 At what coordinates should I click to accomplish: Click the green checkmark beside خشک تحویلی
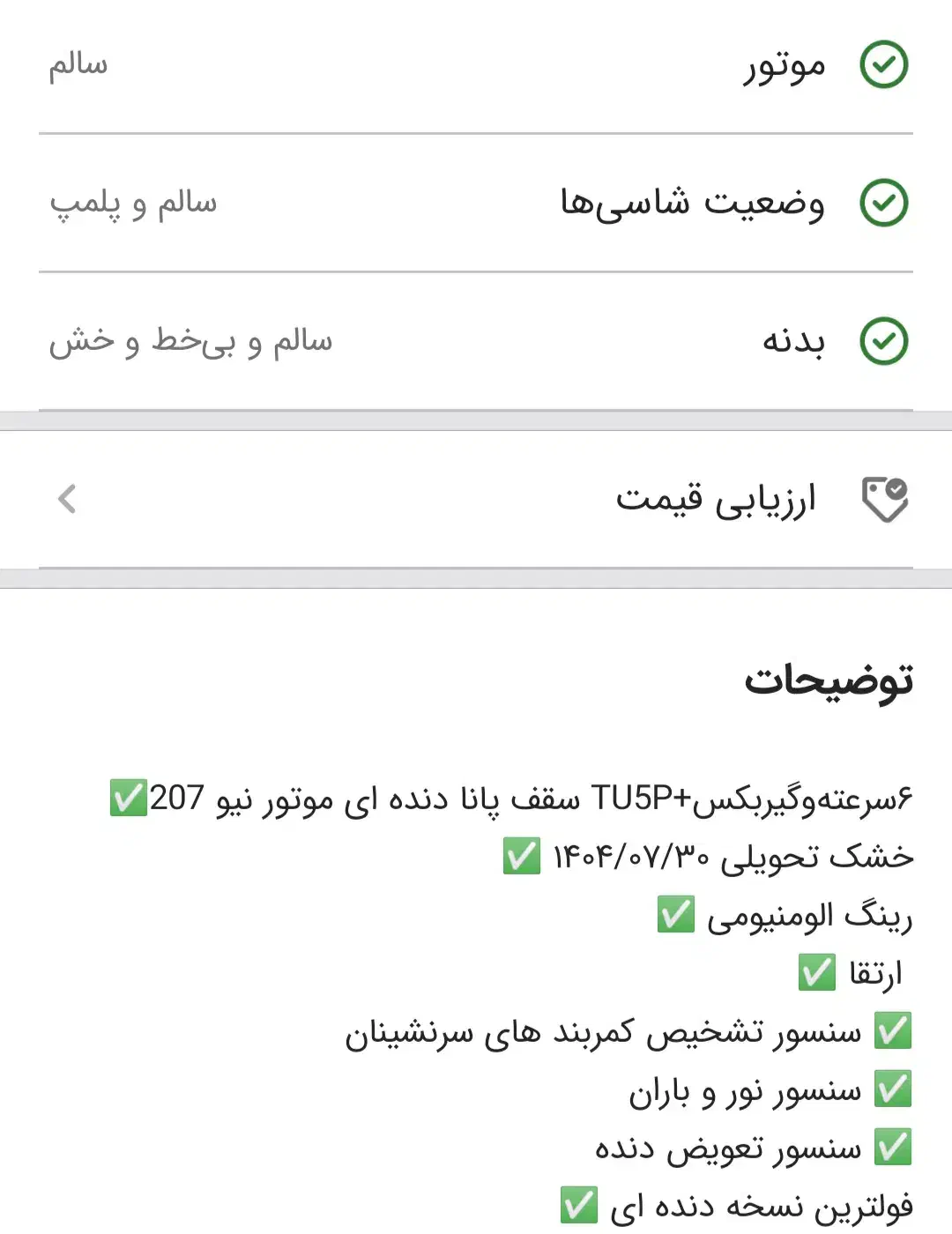[x=523, y=855]
